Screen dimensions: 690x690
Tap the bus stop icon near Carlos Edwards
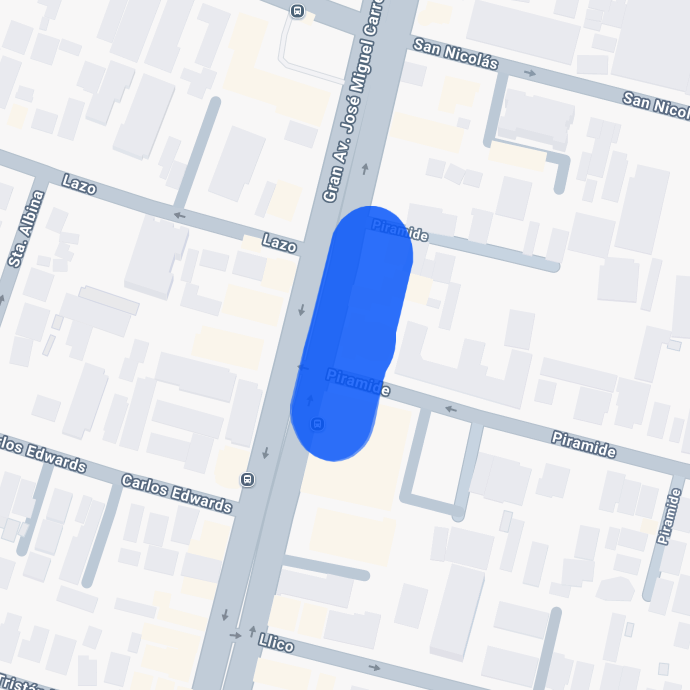tap(247, 479)
